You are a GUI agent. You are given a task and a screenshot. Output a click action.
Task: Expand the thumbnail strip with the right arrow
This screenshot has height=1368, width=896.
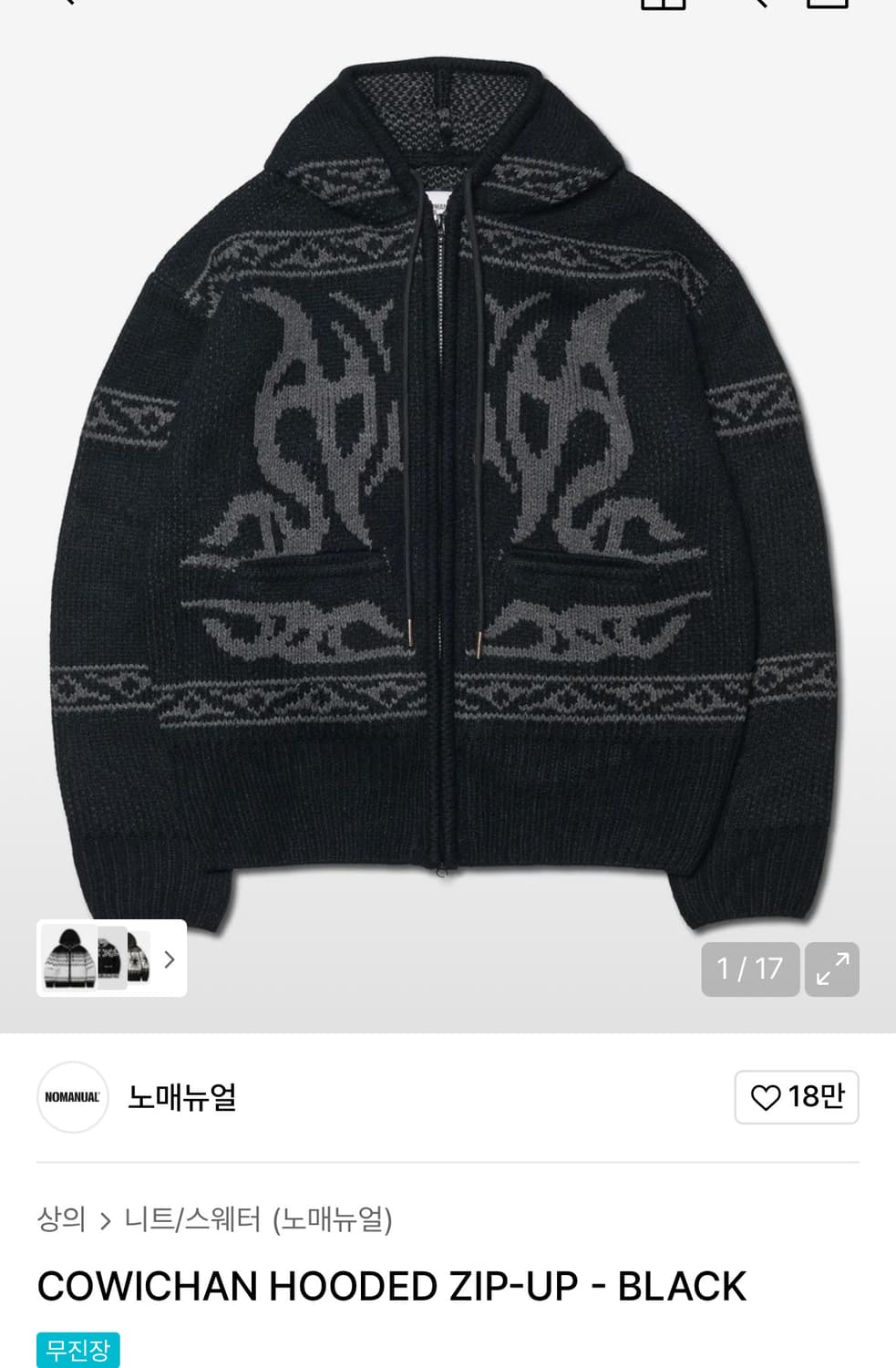170,959
